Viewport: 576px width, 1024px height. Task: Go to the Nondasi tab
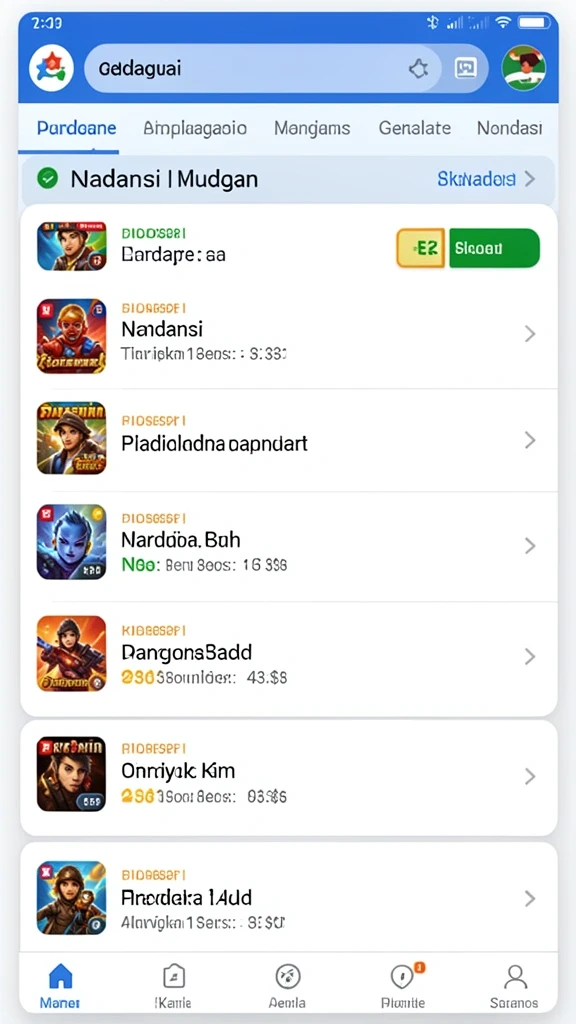pyautogui.click(x=509, y=127)
